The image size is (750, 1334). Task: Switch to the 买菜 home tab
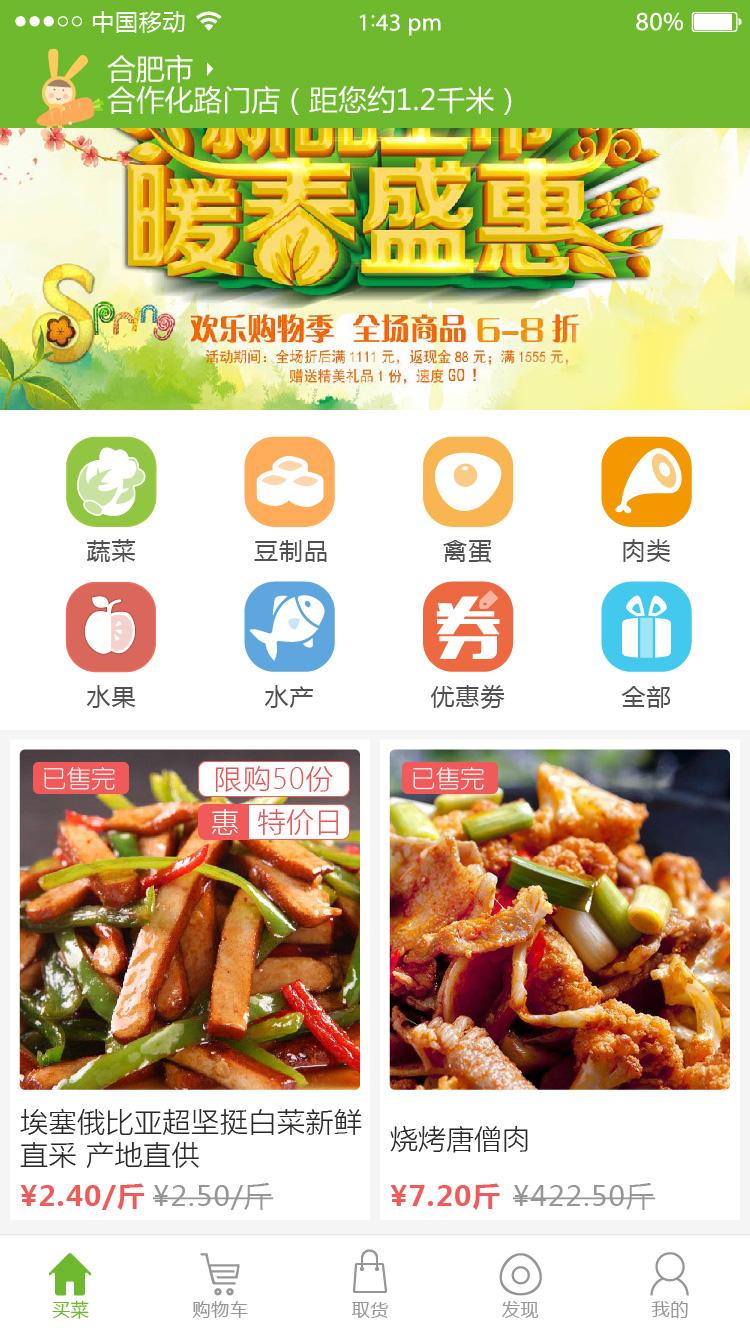tap(70, 1290)
